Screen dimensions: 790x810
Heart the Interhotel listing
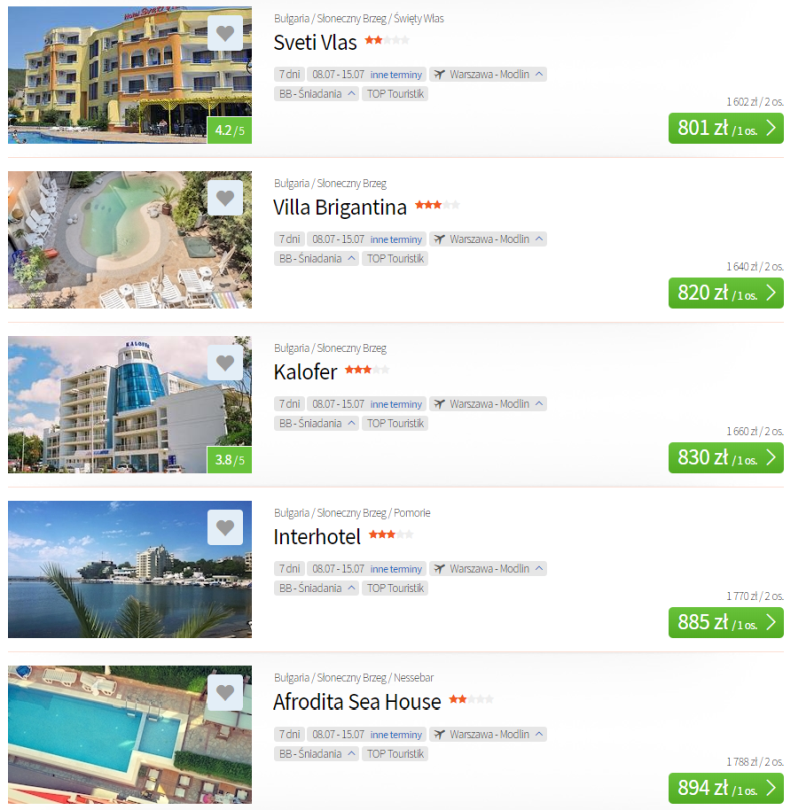click(225, 527)
